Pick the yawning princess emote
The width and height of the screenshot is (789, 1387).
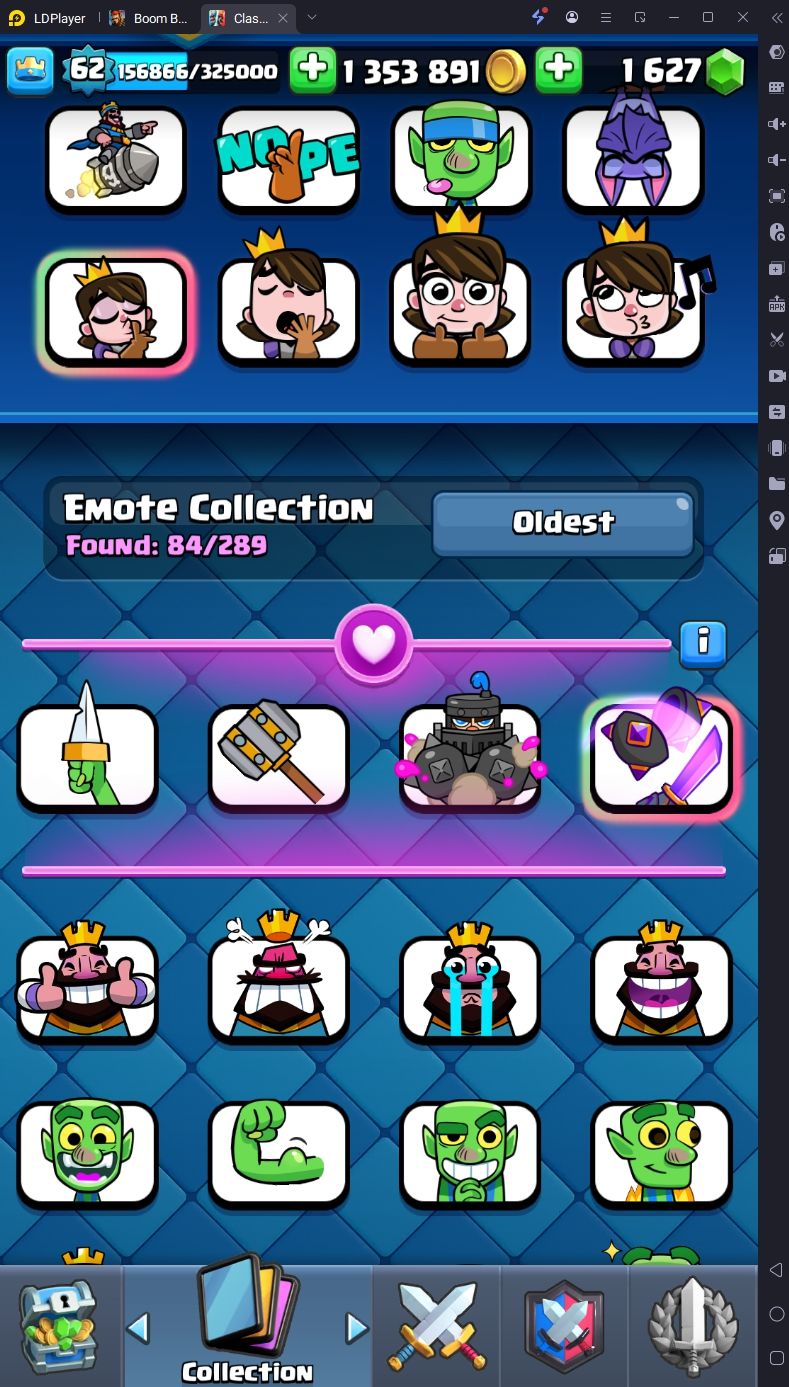pyautogui.click(x=289, y=308)
